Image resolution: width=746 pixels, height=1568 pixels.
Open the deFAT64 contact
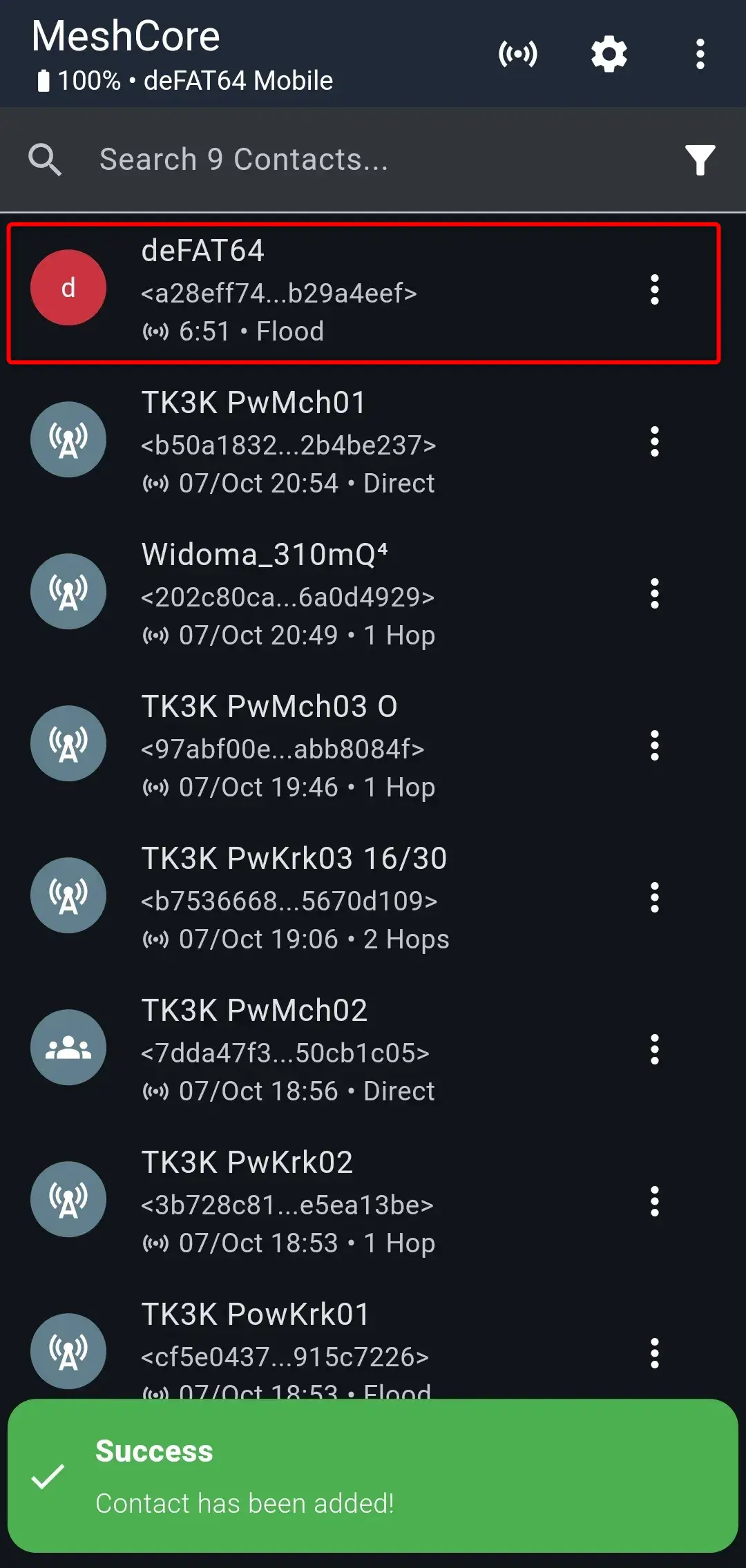point(311,291)
